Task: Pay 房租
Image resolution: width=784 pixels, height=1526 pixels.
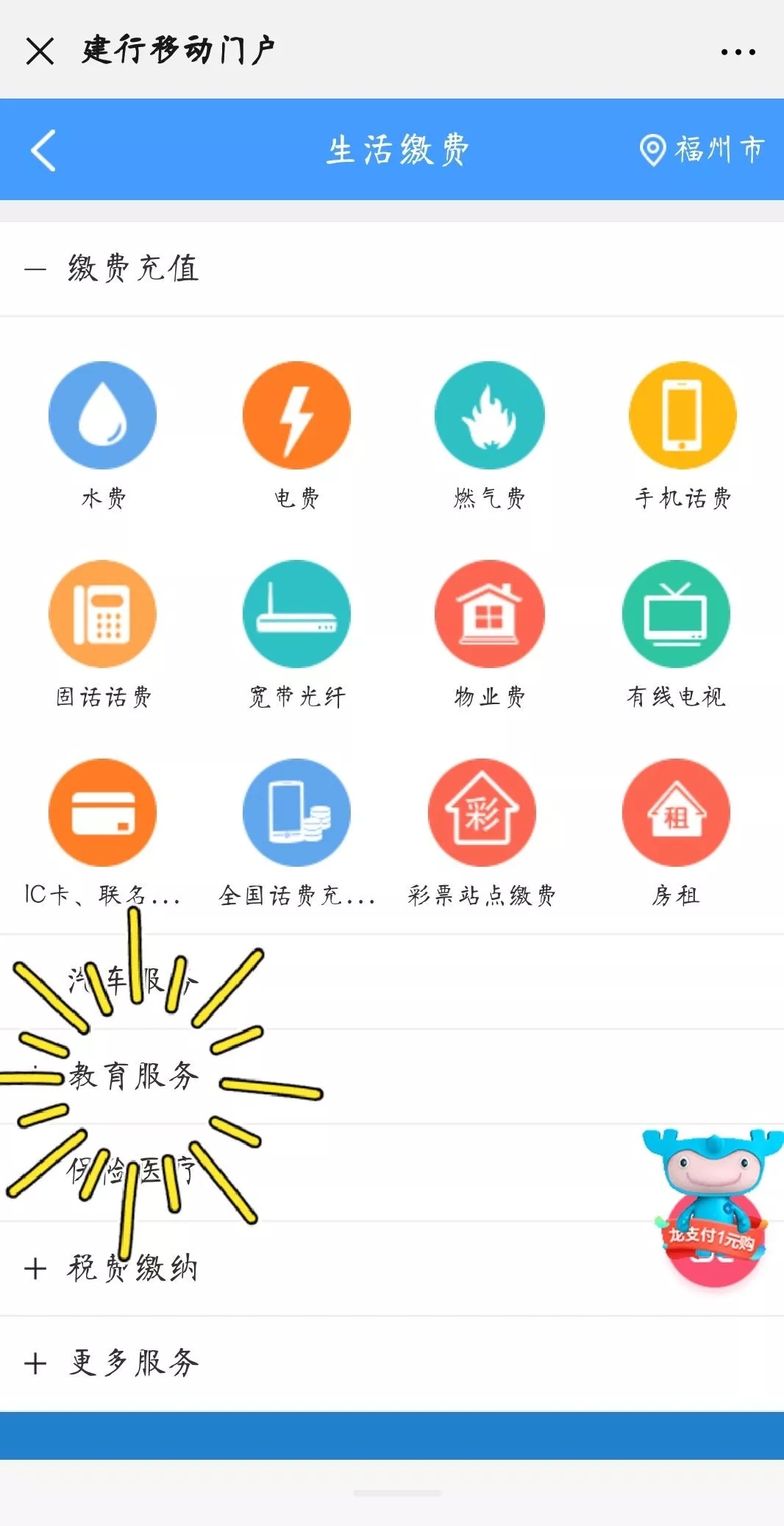Action: click(676, 813)
